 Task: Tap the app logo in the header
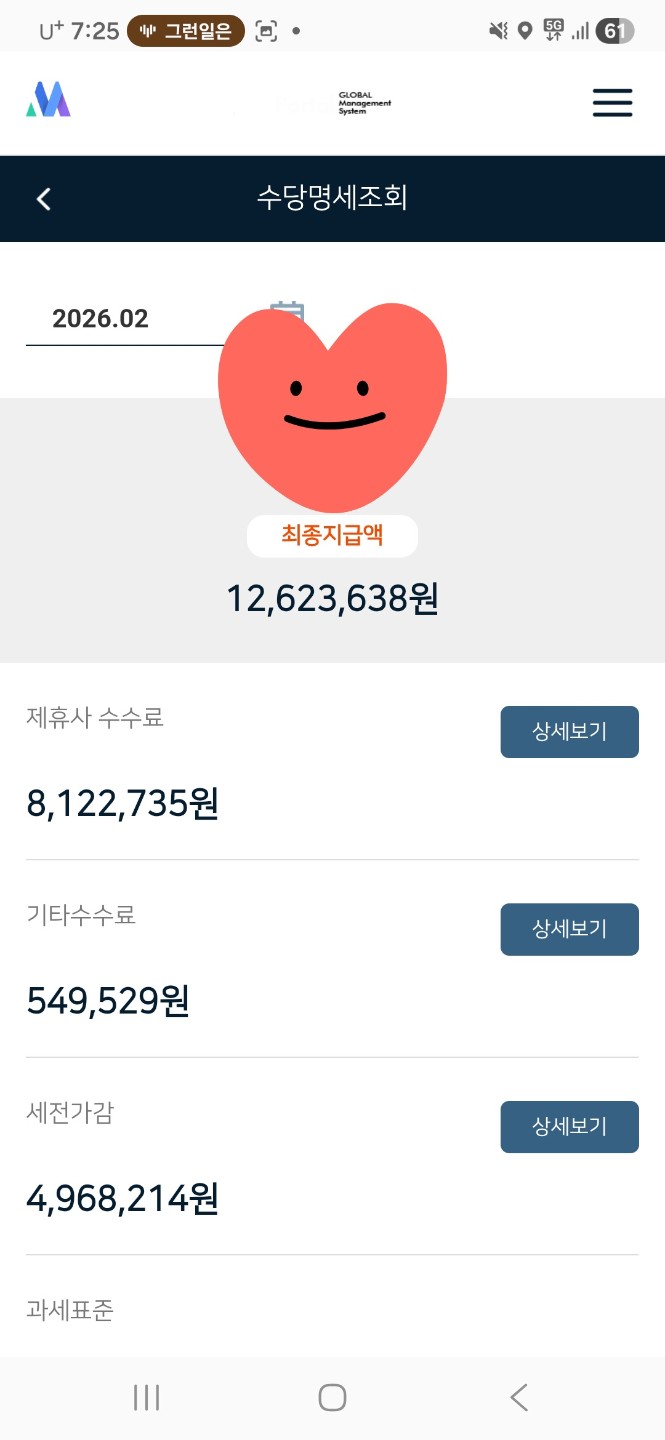click(x=48, y=100)
